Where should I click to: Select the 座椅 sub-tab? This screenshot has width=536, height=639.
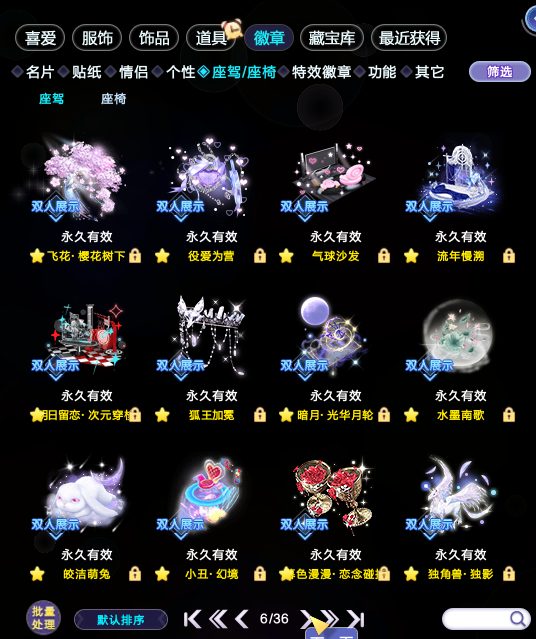coord(113,99)
